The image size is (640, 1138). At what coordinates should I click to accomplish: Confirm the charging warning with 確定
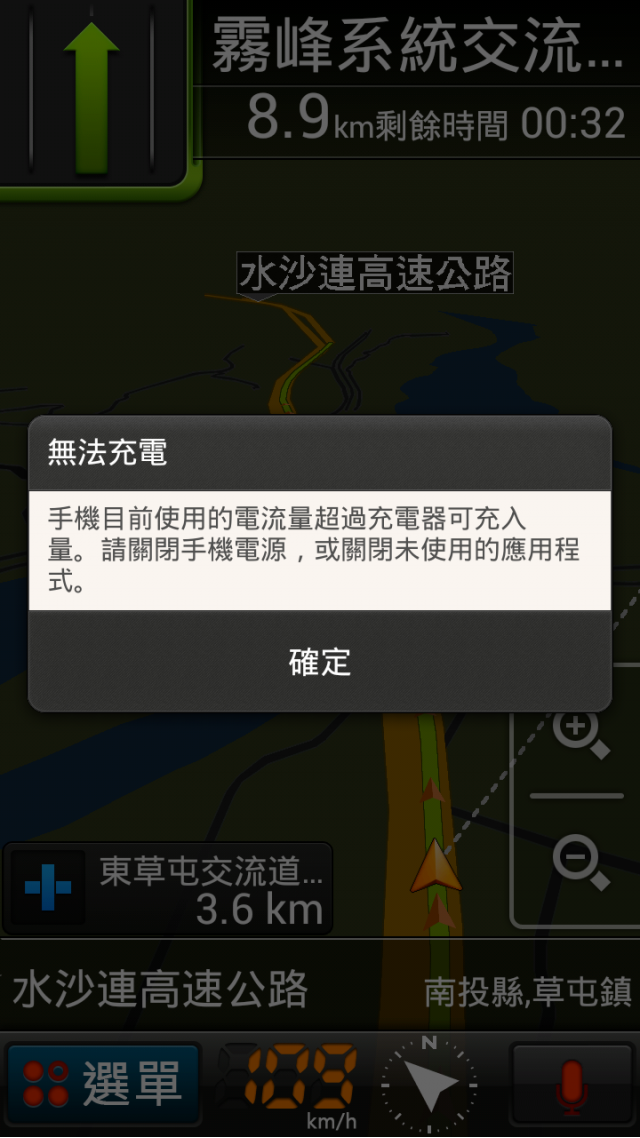pyautogui.click(x=320, y=662)
